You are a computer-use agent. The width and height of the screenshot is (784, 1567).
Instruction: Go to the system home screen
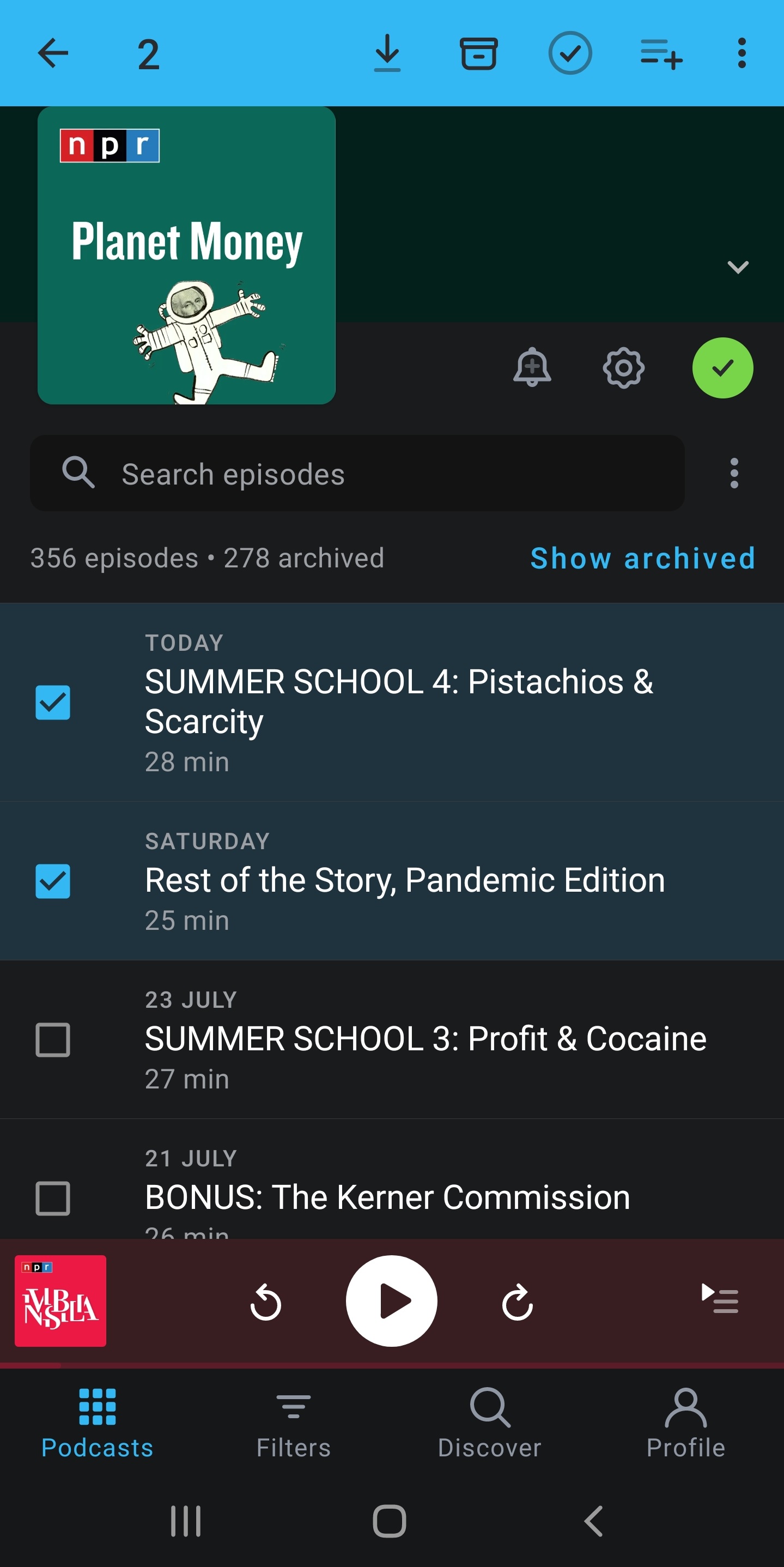(x=389, y=1521)
